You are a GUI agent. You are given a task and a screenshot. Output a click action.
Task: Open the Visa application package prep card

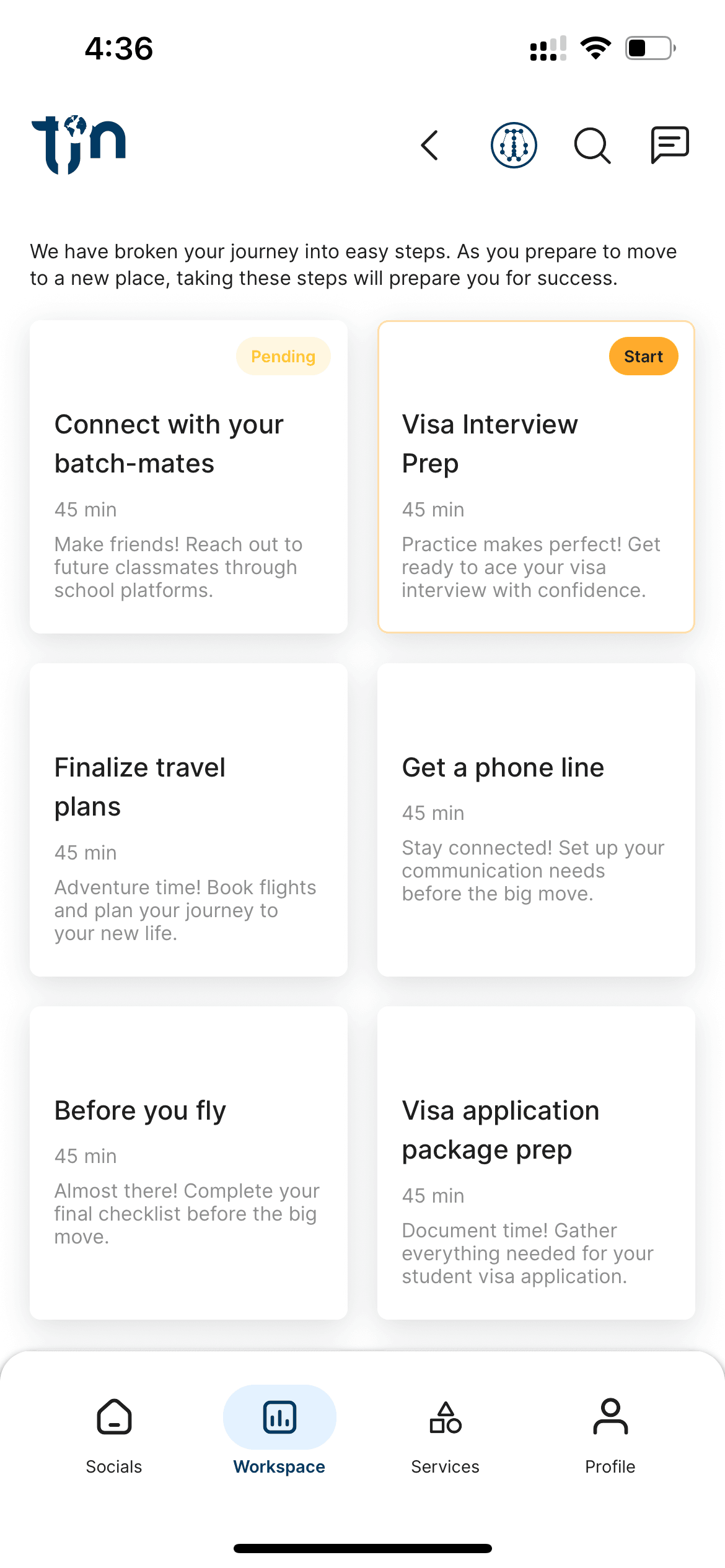536,1164
